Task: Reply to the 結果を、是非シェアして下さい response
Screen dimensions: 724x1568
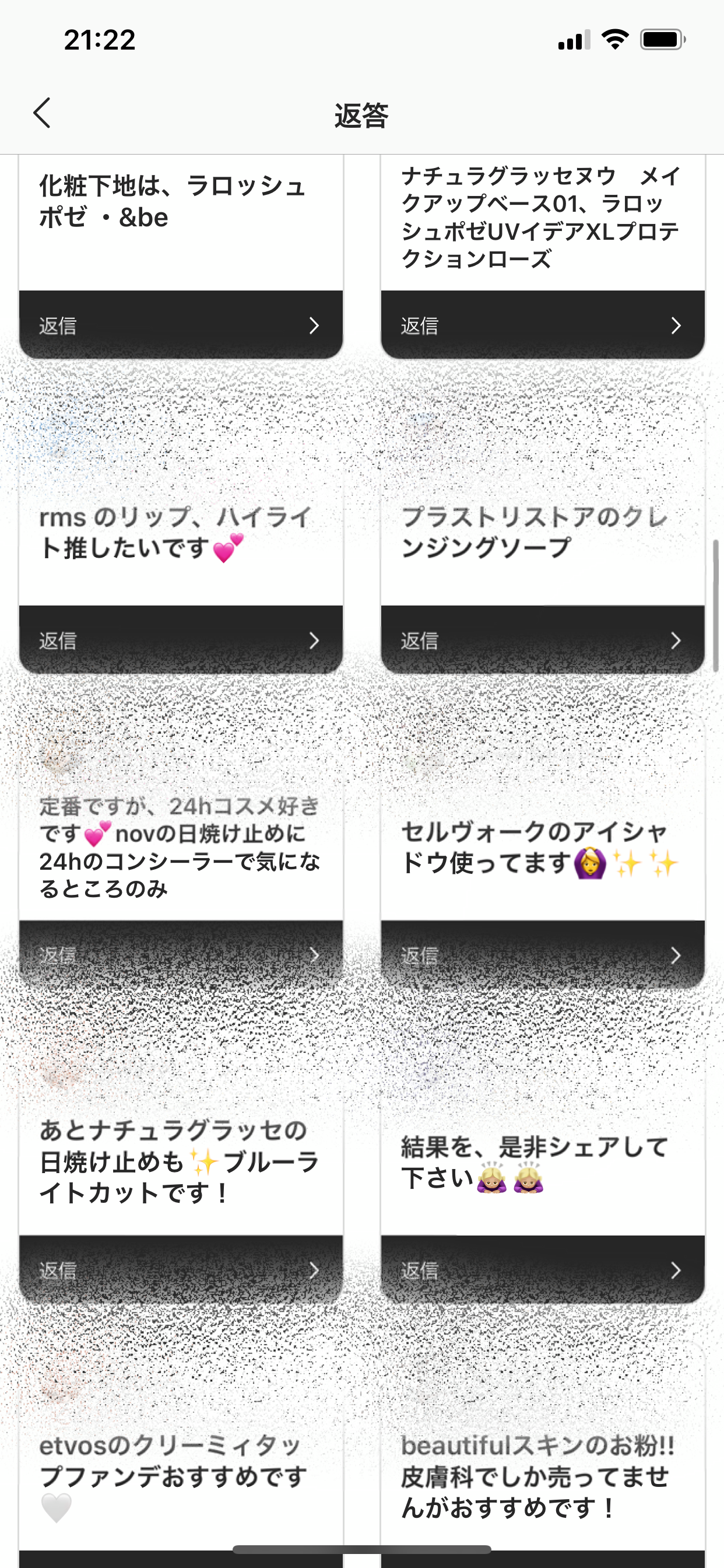Action: 542,1269
